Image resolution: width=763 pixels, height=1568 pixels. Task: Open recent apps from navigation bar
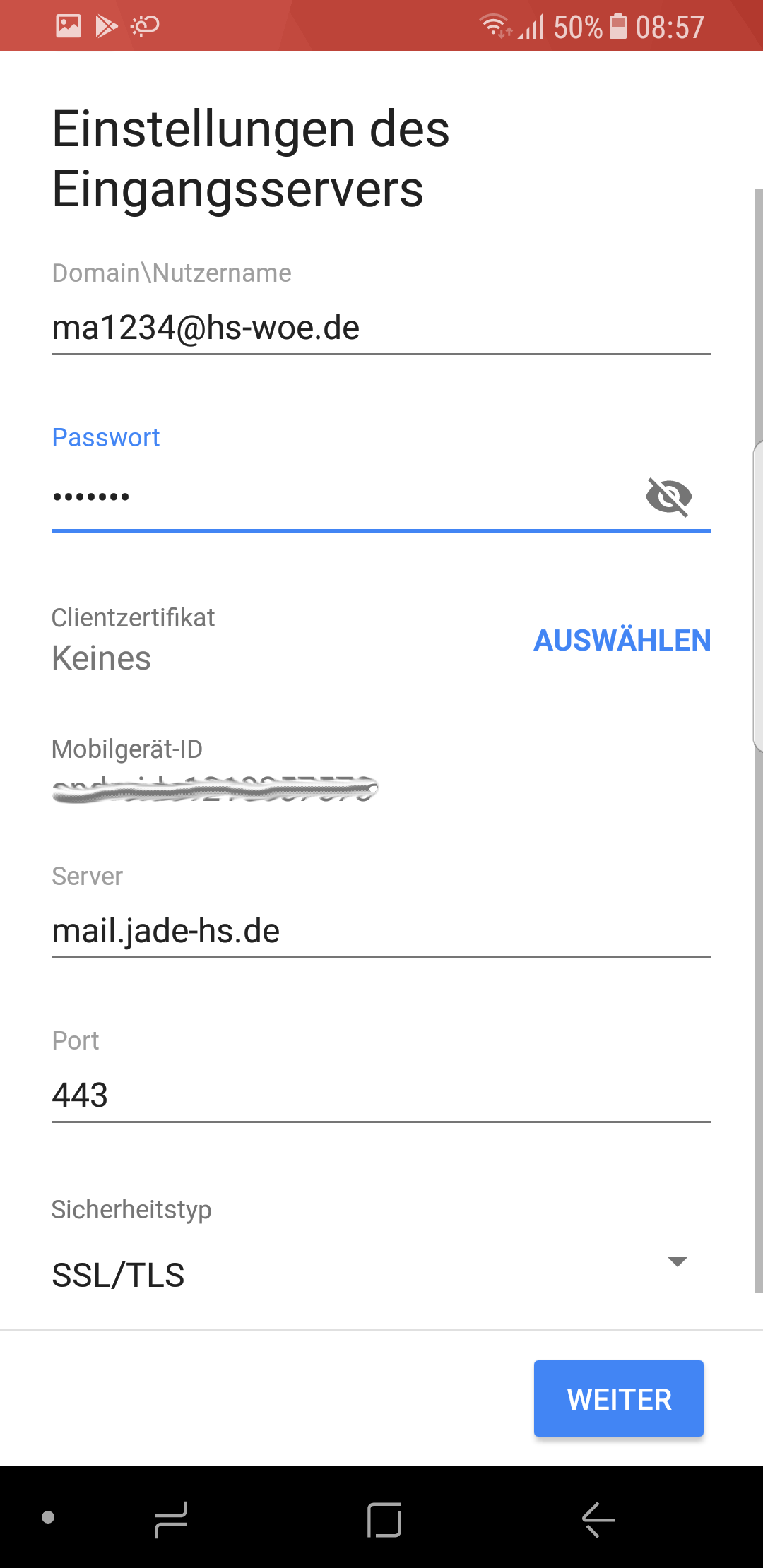171,1519
